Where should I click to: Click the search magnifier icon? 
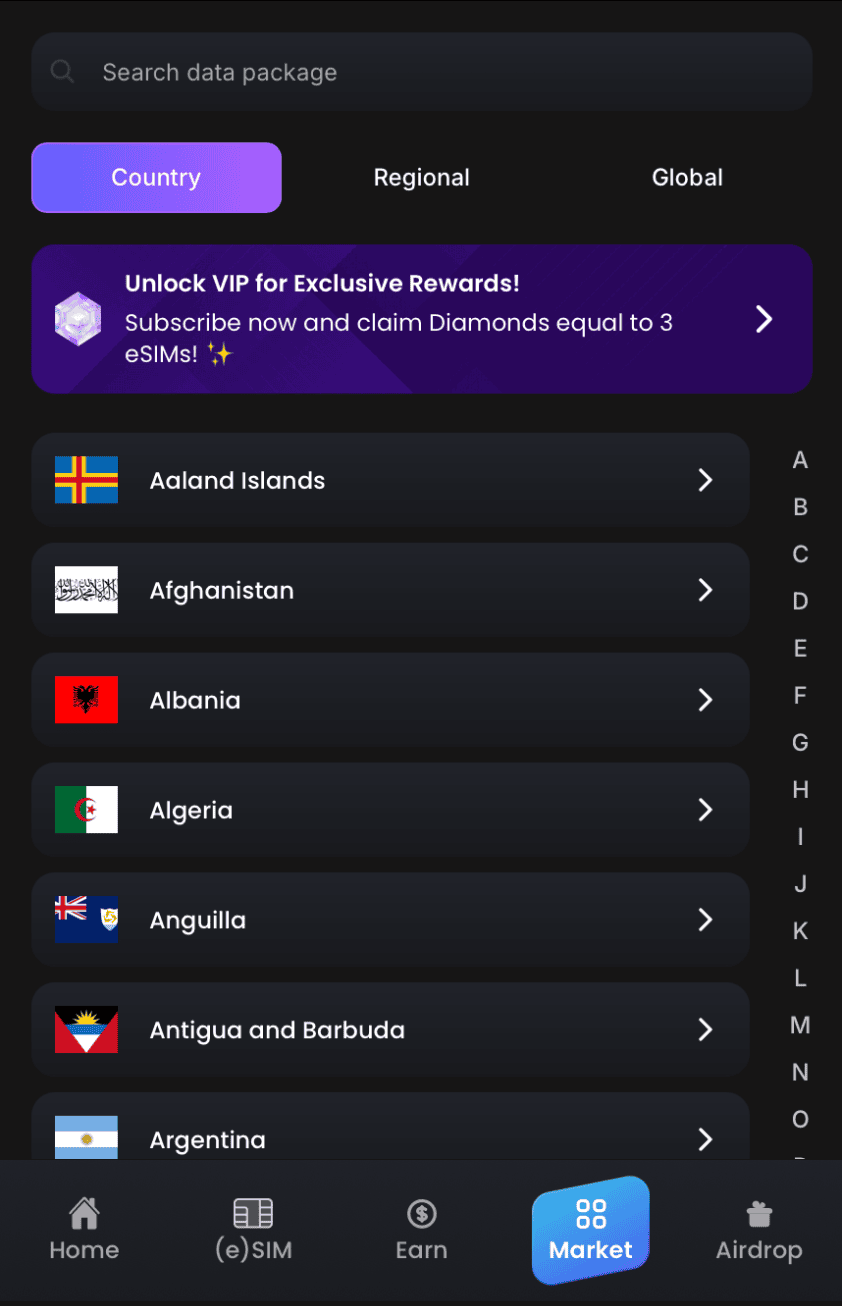click(x=62, y=71)
